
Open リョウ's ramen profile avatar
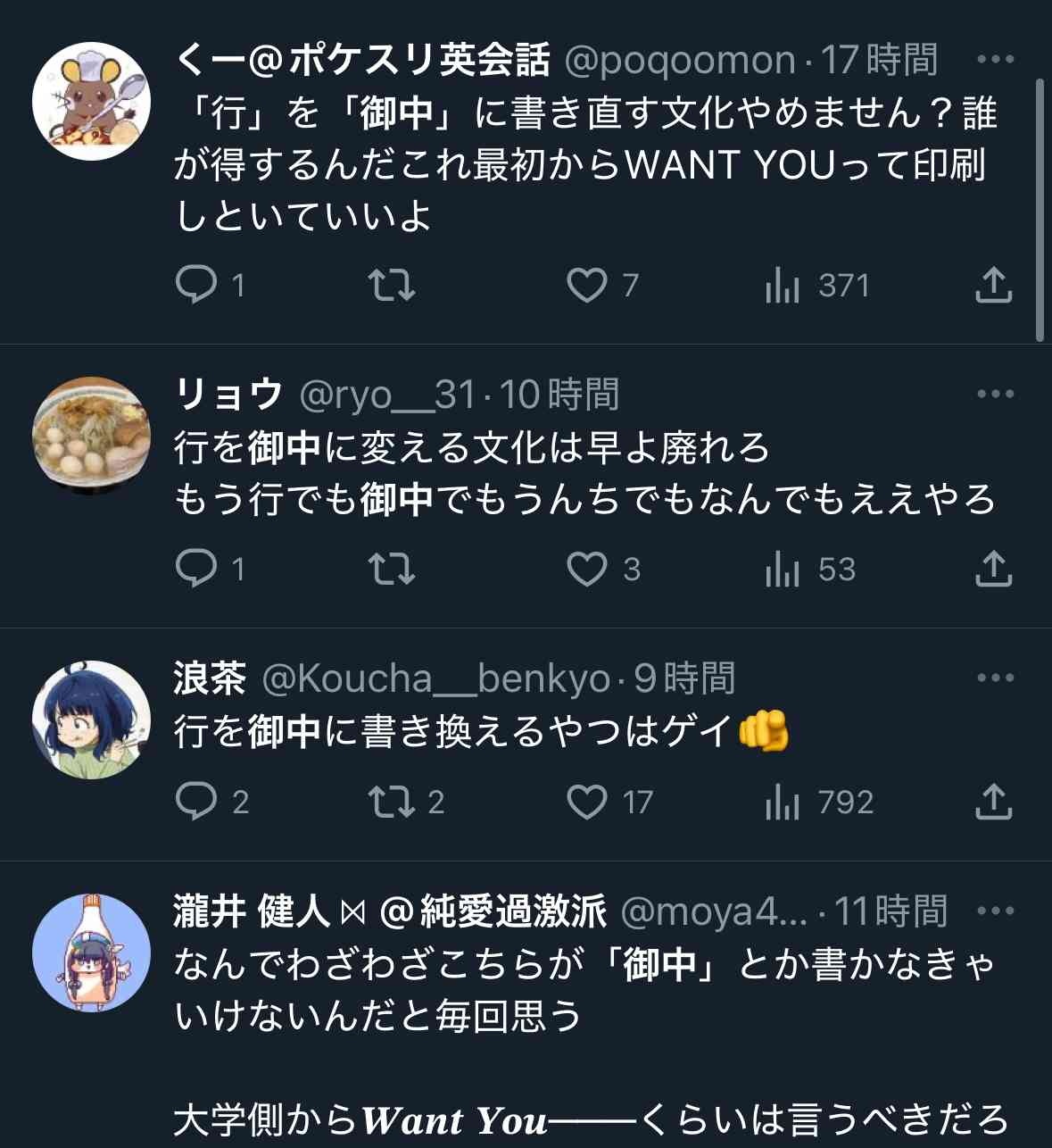click(x=91, y=435)
